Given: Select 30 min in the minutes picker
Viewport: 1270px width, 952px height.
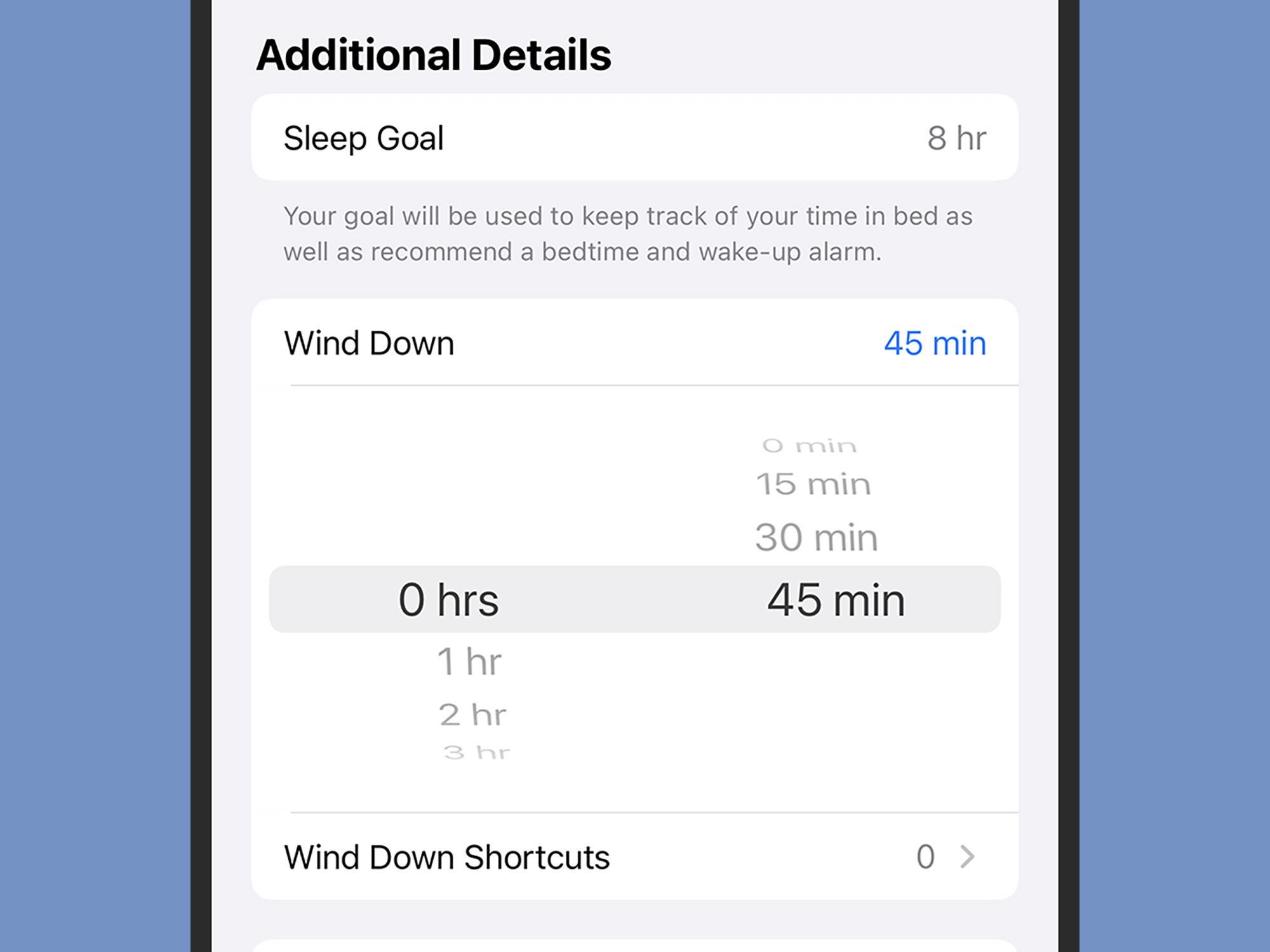Looking at the screenshot, I should (817, 538).
